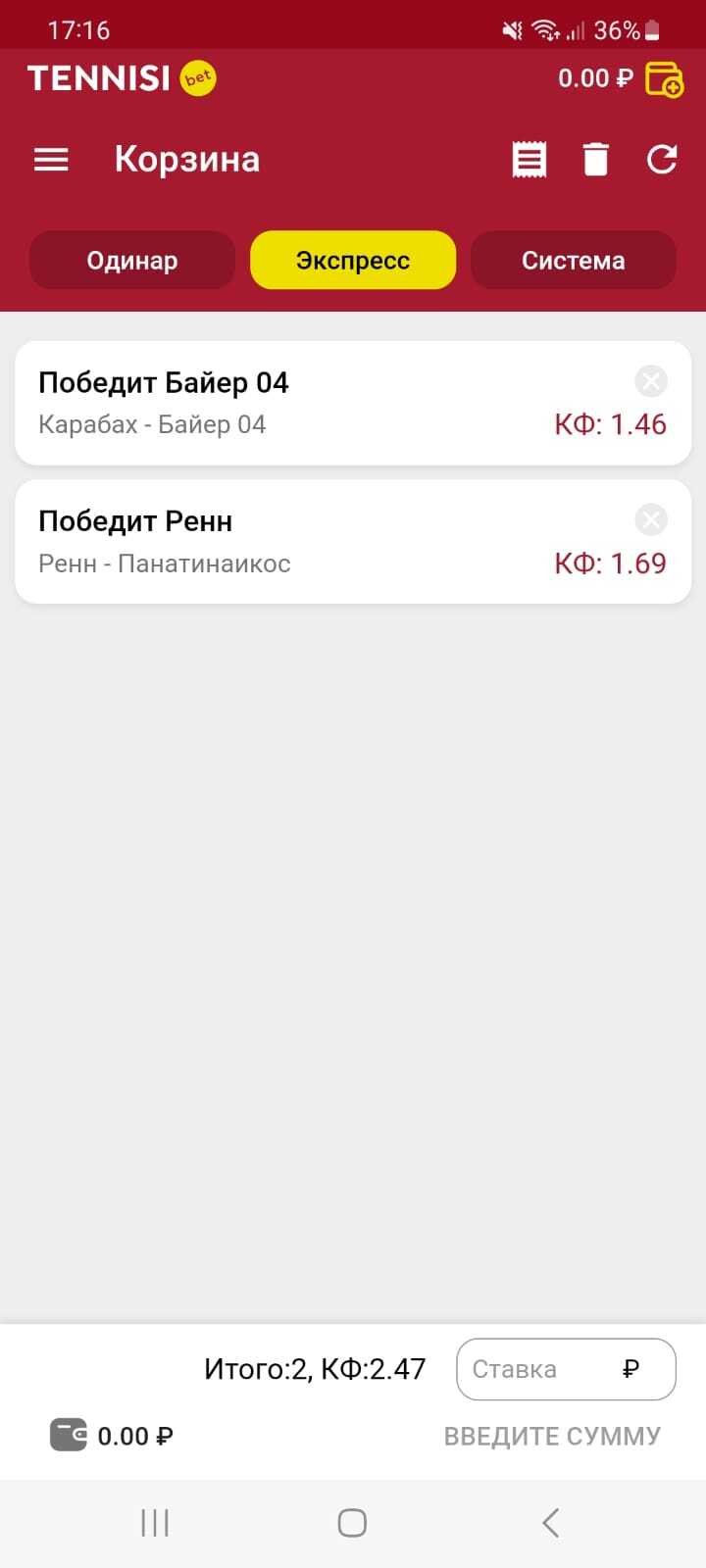
Task: Select the Экспресс bet type
Action: point(353,261)
